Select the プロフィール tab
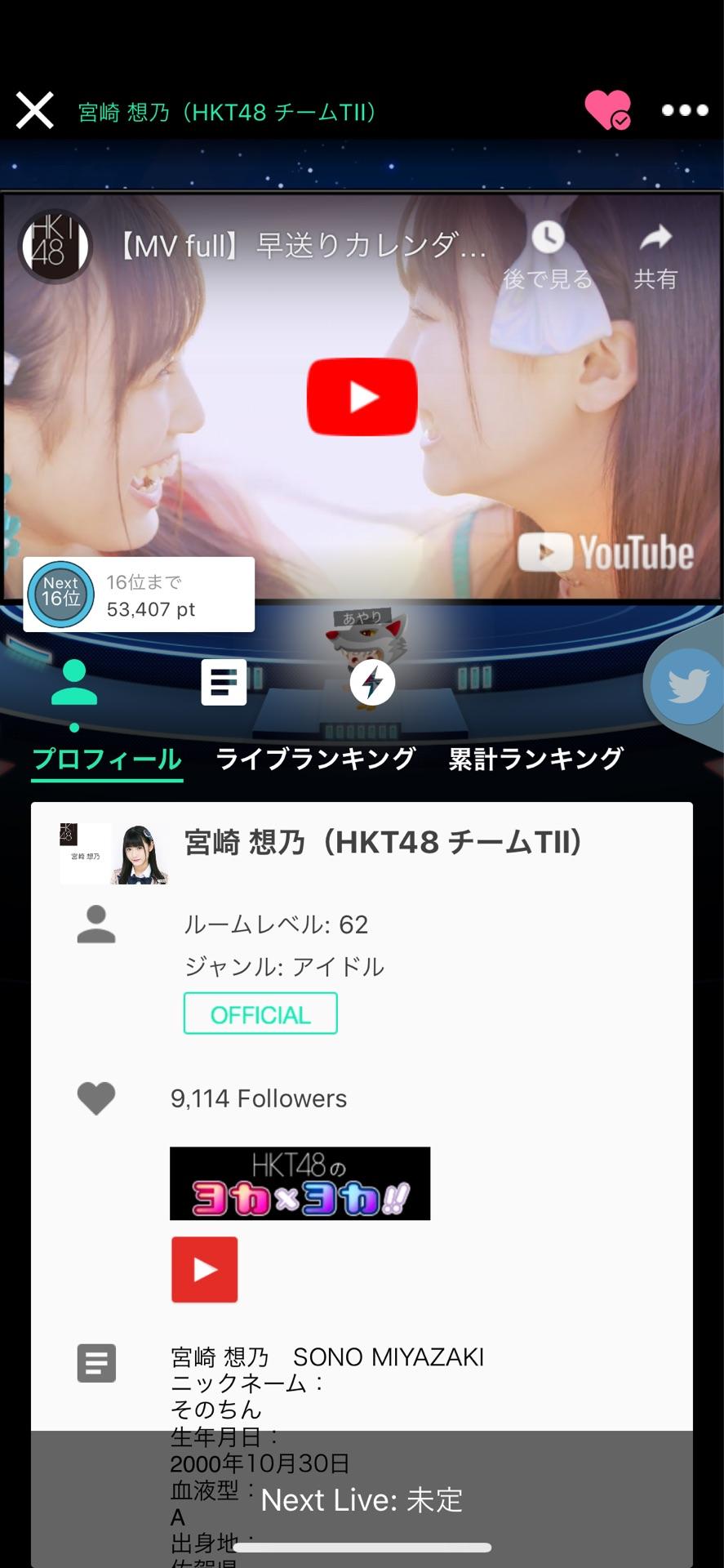This screenshot has width=724, height=1568. click(107, 758)
